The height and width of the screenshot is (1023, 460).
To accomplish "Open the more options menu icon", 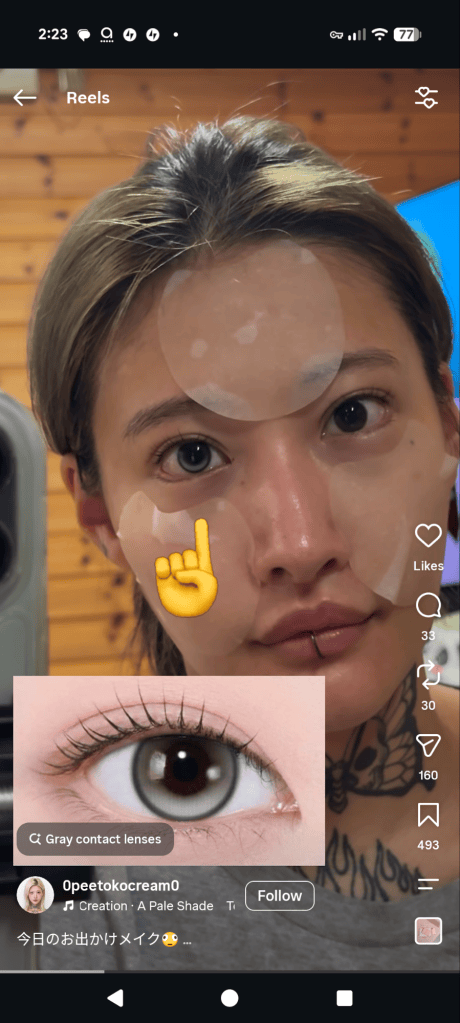I will tap(428, 885).
